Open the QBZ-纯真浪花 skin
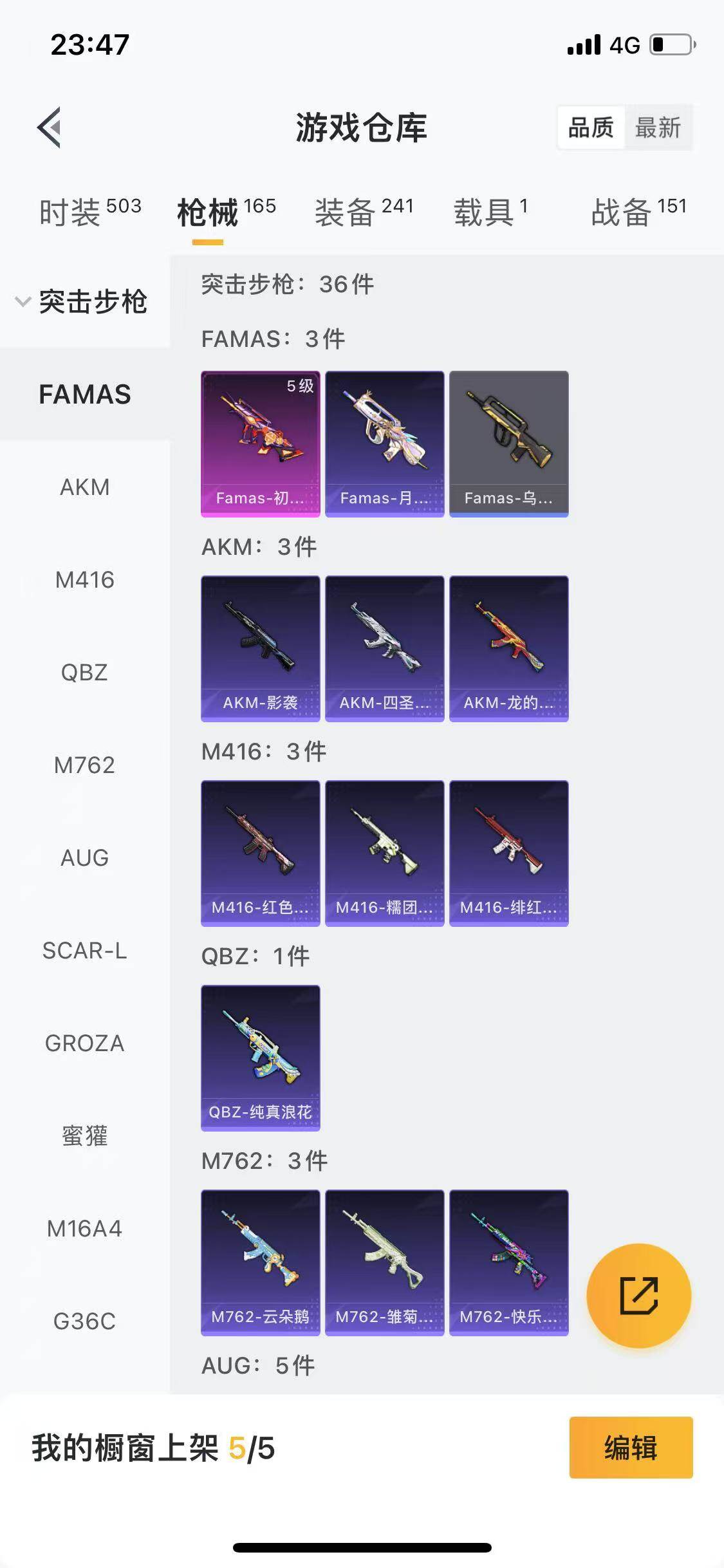The width and height of the screenshot is (724, 1568). (260, 1058)
